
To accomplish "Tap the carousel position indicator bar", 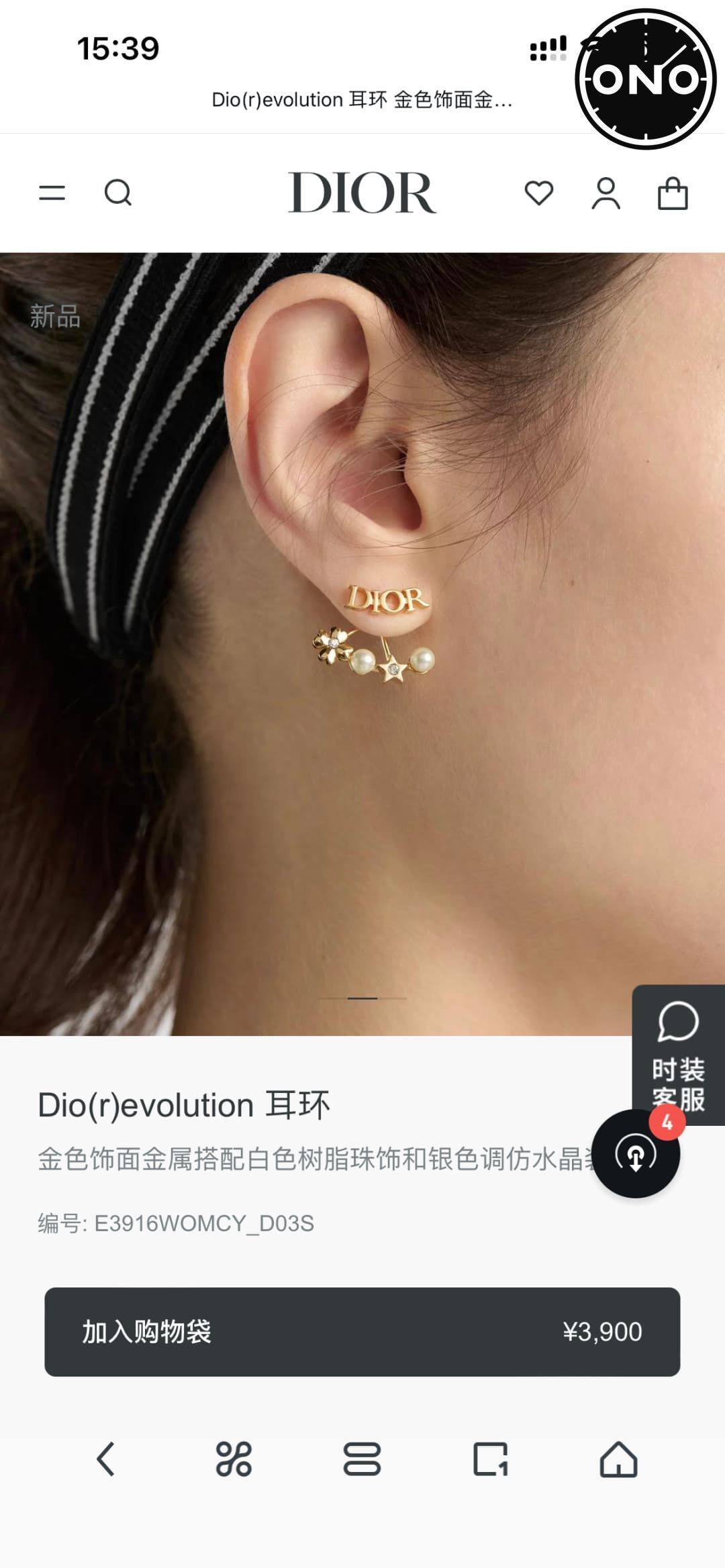I will click(x=362, y=999).
